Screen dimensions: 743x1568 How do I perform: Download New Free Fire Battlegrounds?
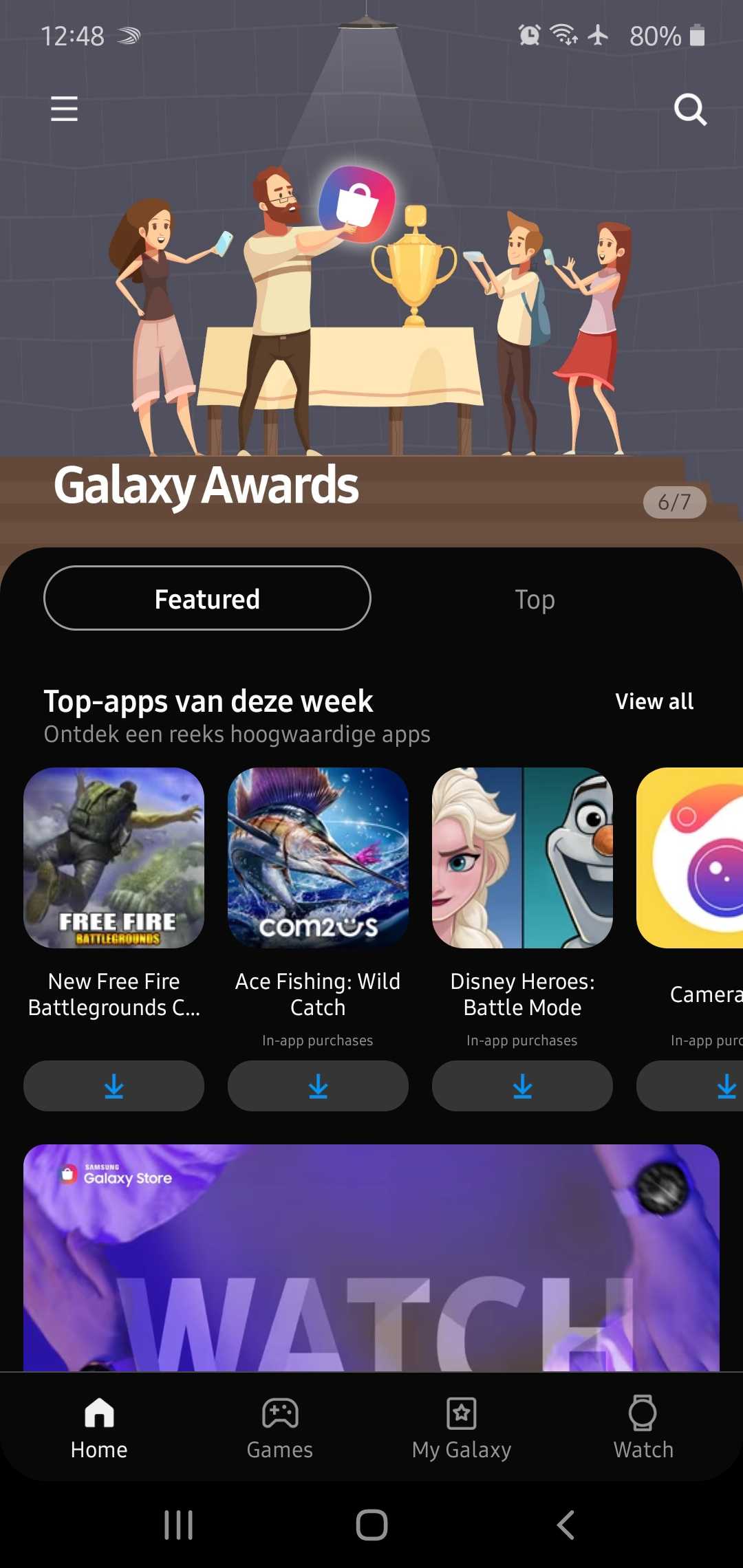click(114, 1086)
